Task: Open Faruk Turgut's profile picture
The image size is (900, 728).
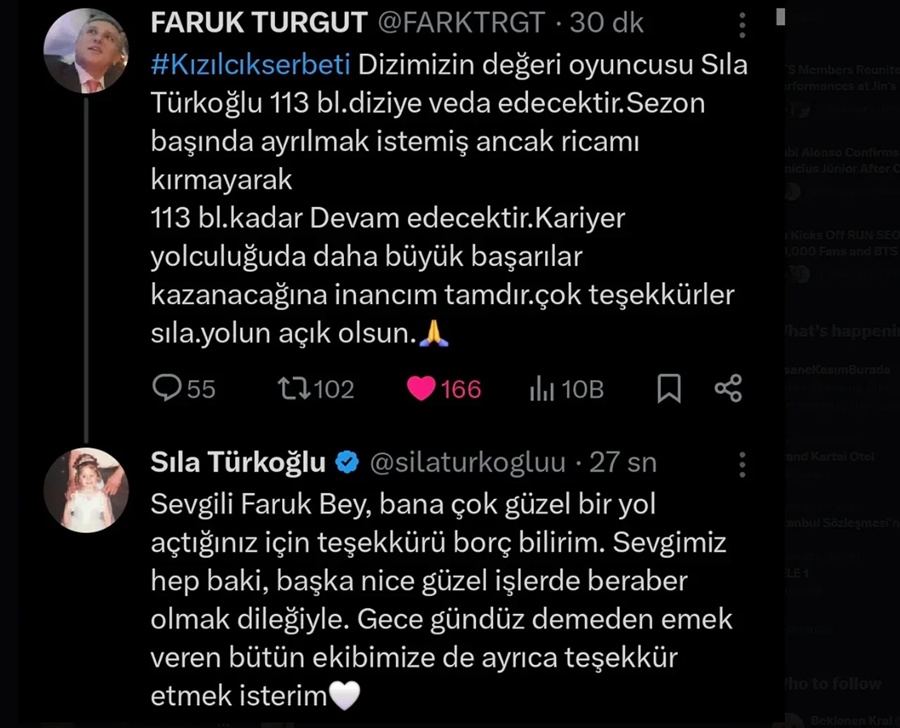Action: click(86, 50)
